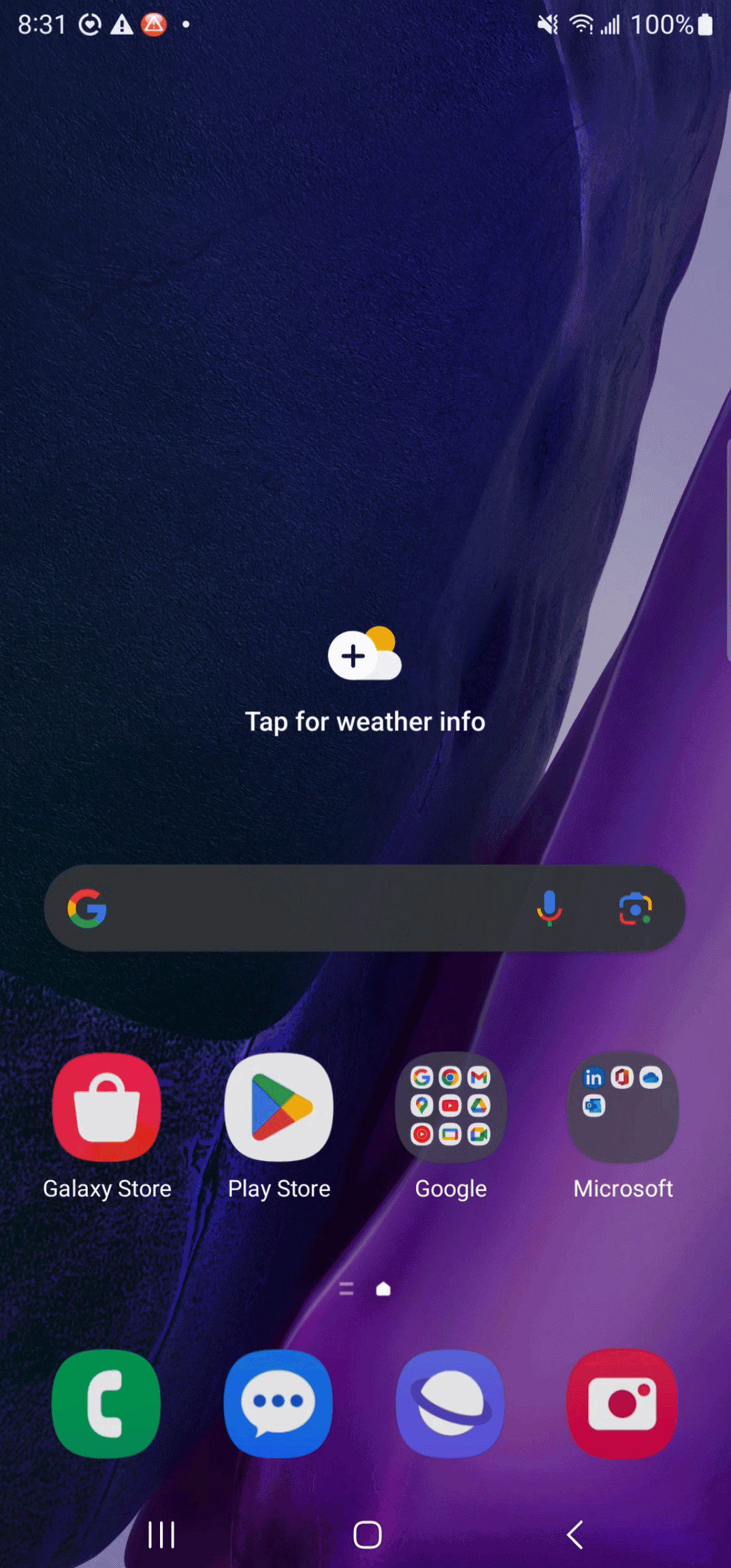
Task: Start voice search with the microphone icon
Action: coord(549,909)
